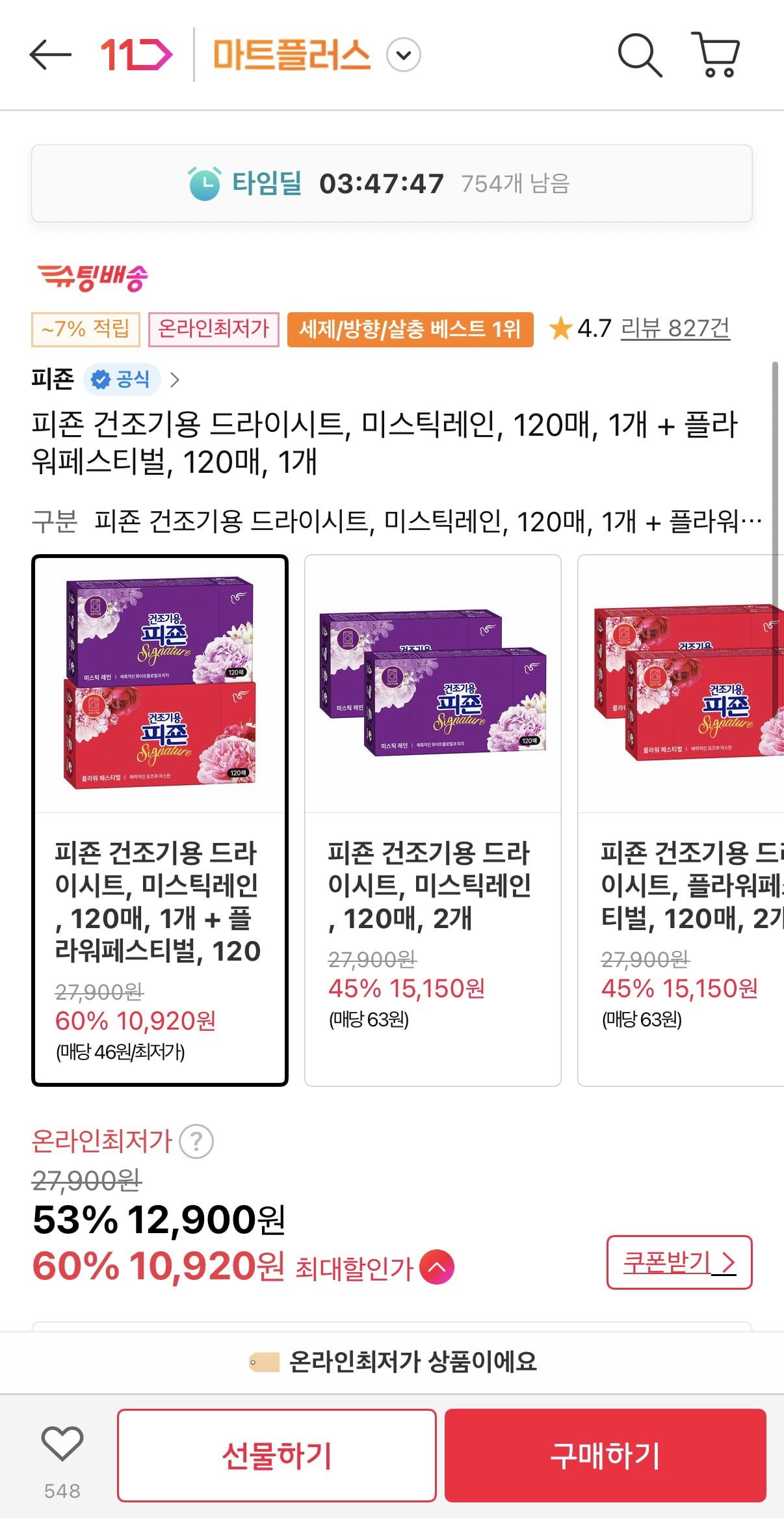Viewport: 784px width, 1518px height.
Task: Select the 미스틱레인 + 플라워페스티벌 option card
Action: (160, 819)
